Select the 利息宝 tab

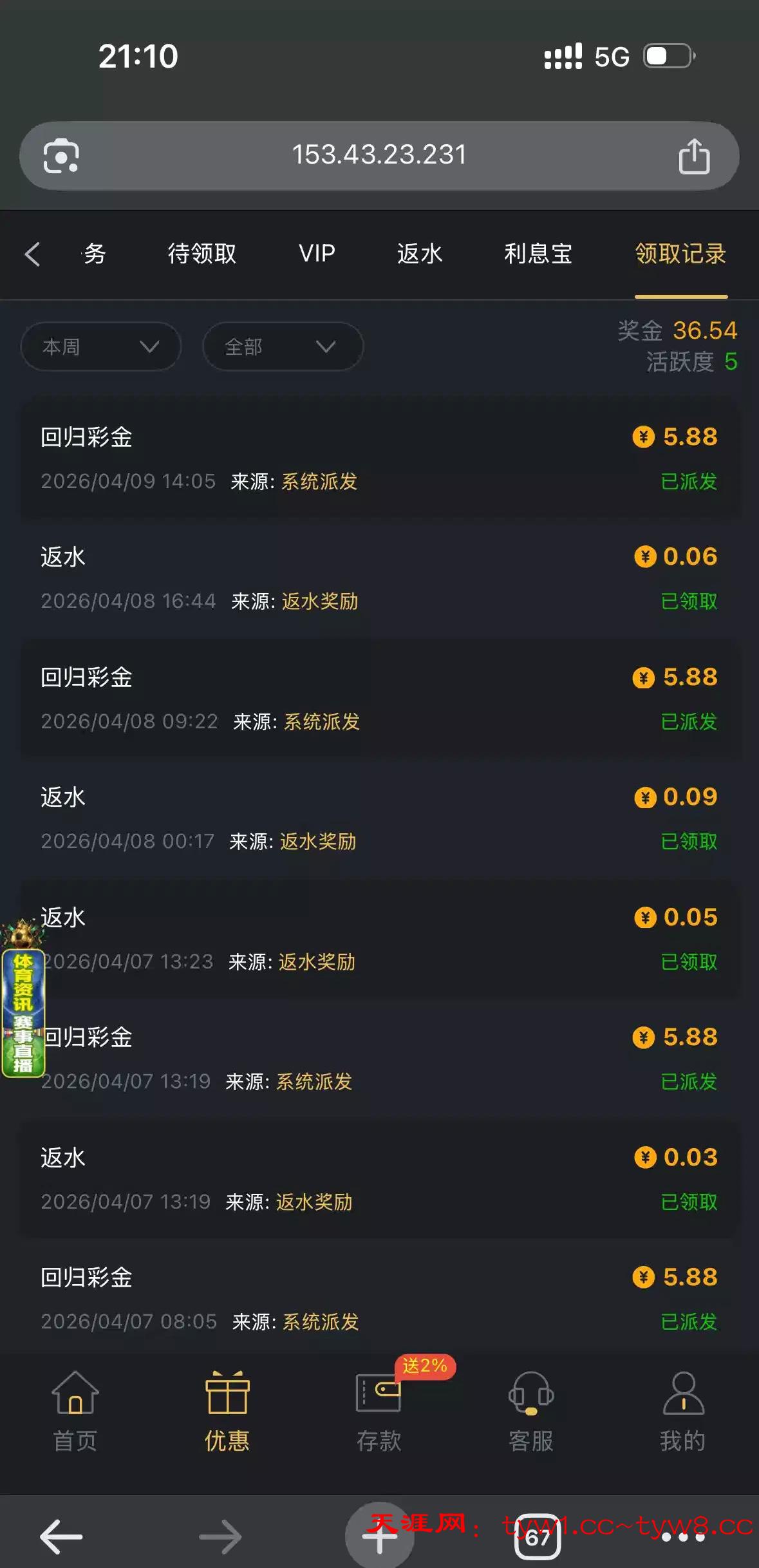coord(538,254)
